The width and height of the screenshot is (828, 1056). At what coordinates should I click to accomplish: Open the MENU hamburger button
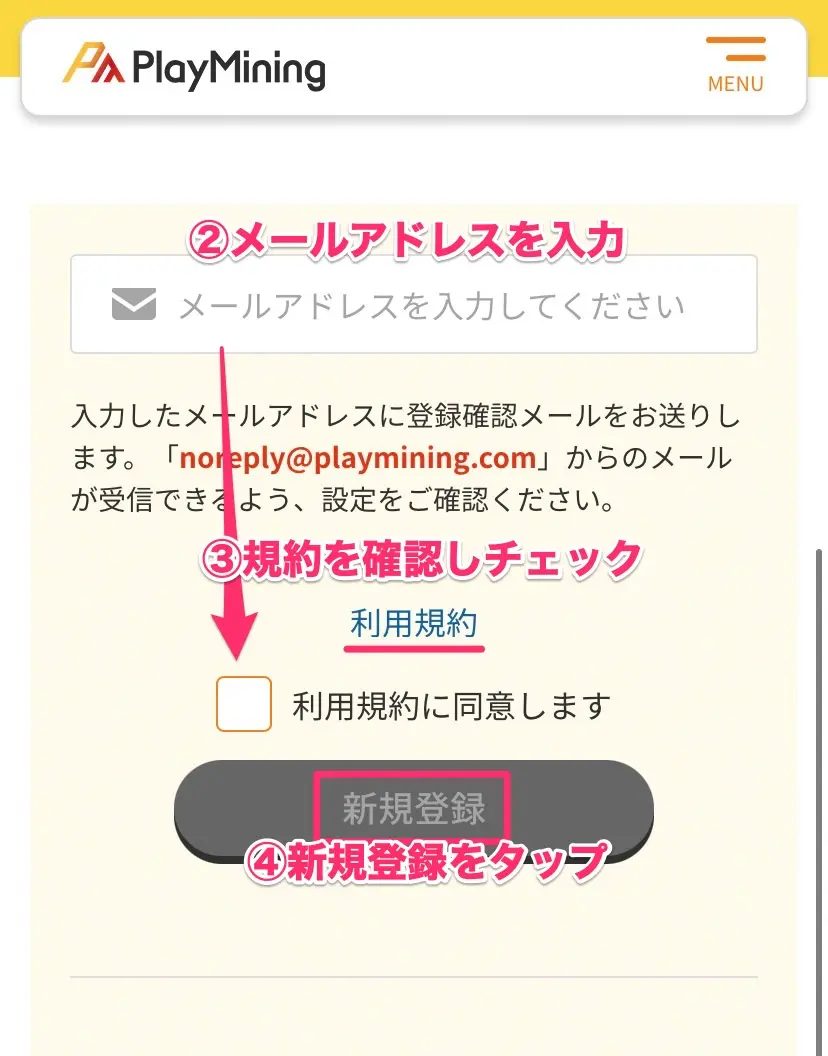coord(735,65)
